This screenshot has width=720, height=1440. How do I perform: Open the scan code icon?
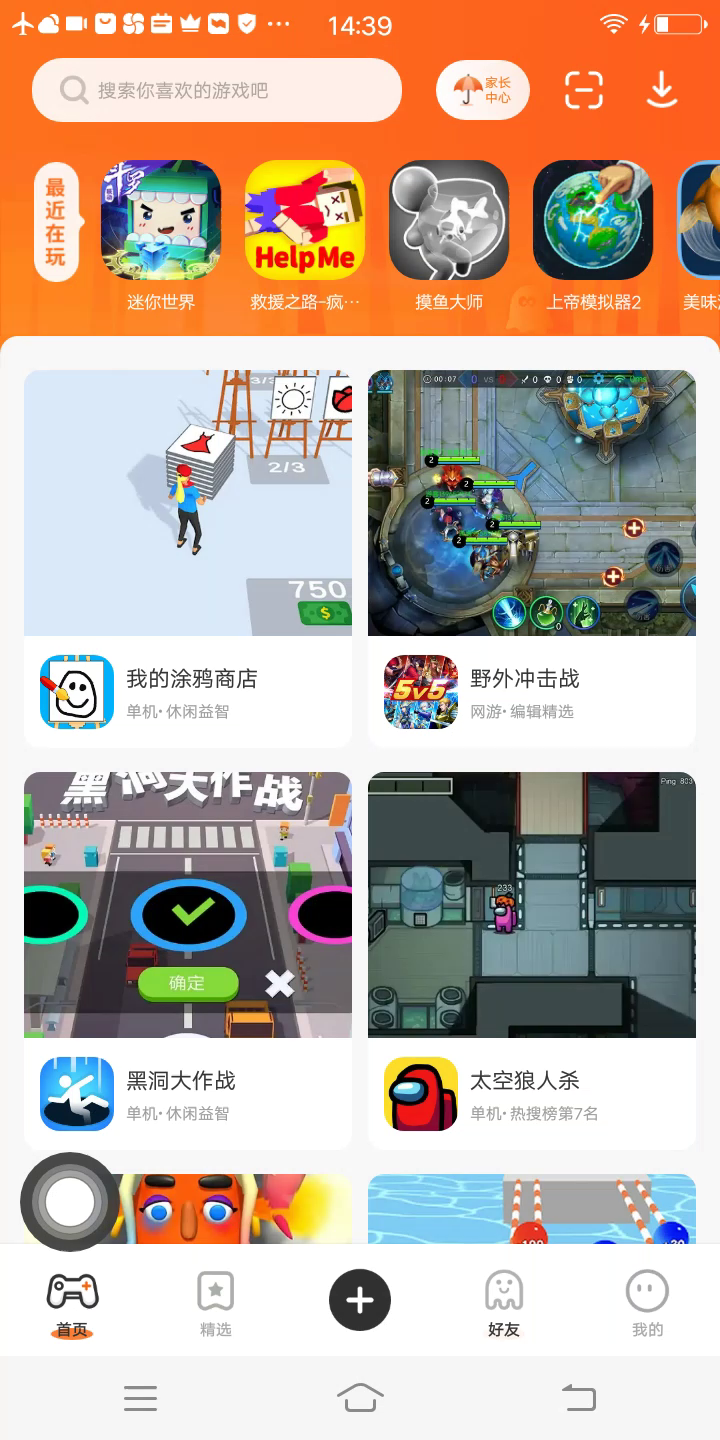tap(584, 90)
